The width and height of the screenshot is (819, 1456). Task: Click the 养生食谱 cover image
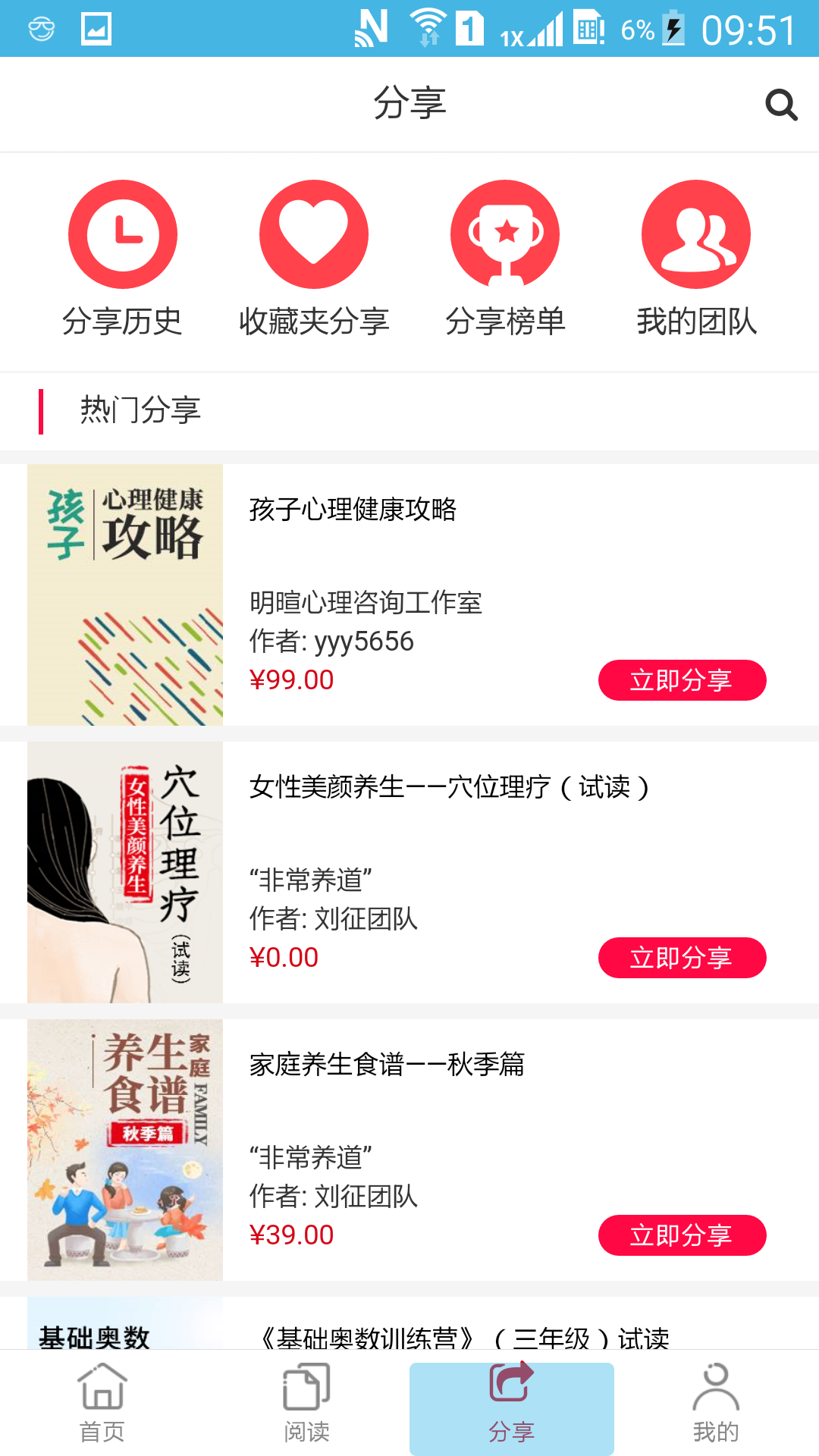(124, 1149)
